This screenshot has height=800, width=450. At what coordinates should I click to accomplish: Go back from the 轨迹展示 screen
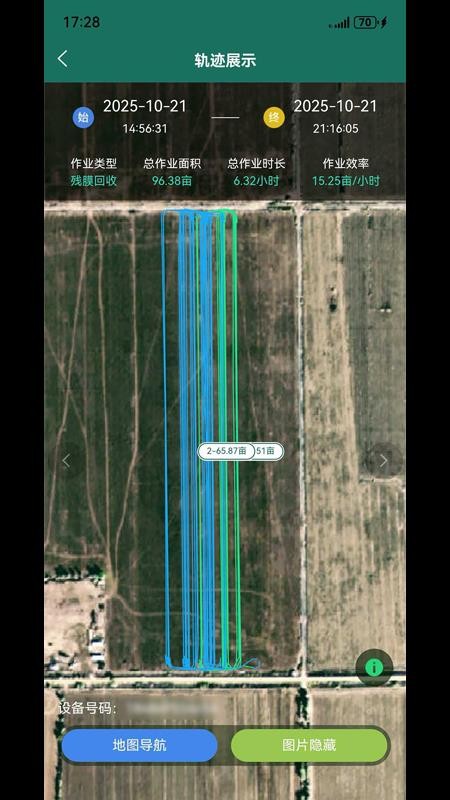pos(62,59)
